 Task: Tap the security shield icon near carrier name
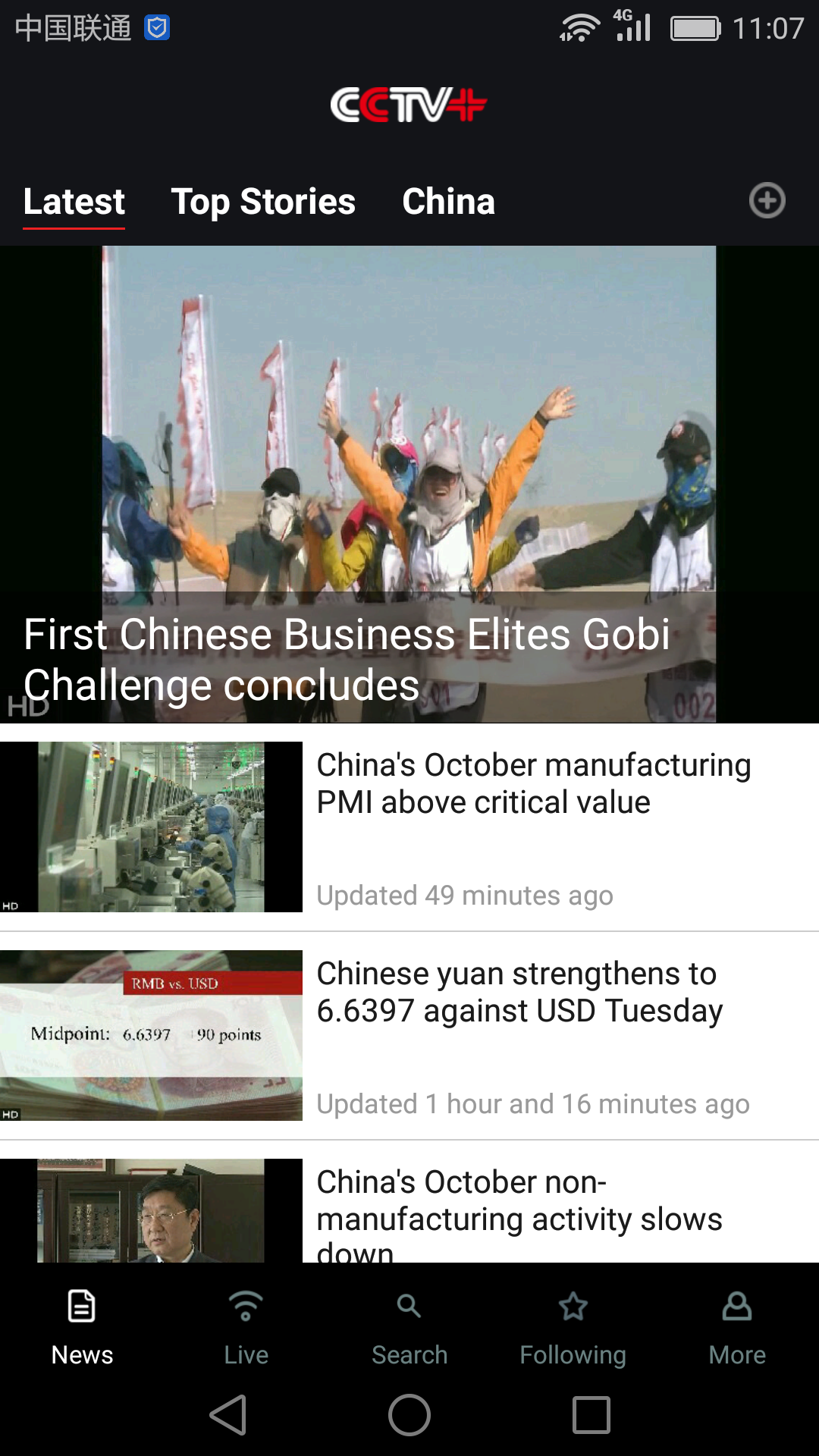[157, 27]
